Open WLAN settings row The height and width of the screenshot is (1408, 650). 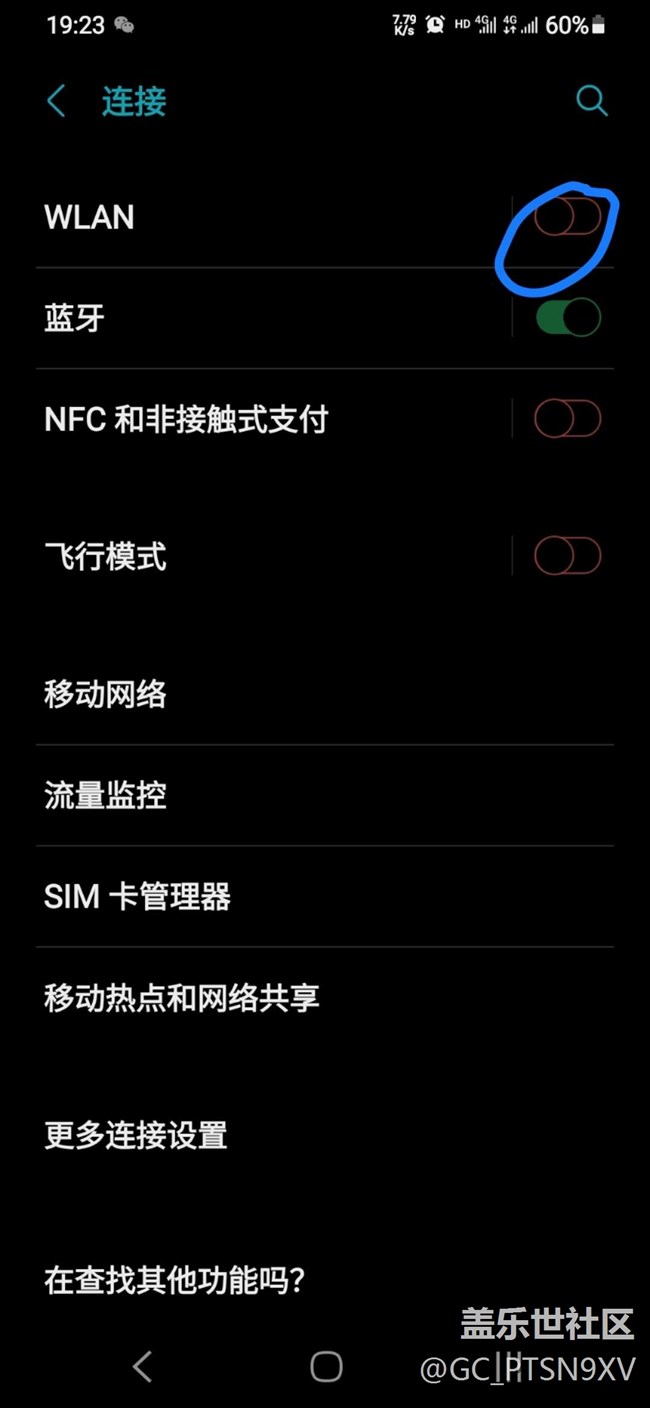click(x=270, y=217)
